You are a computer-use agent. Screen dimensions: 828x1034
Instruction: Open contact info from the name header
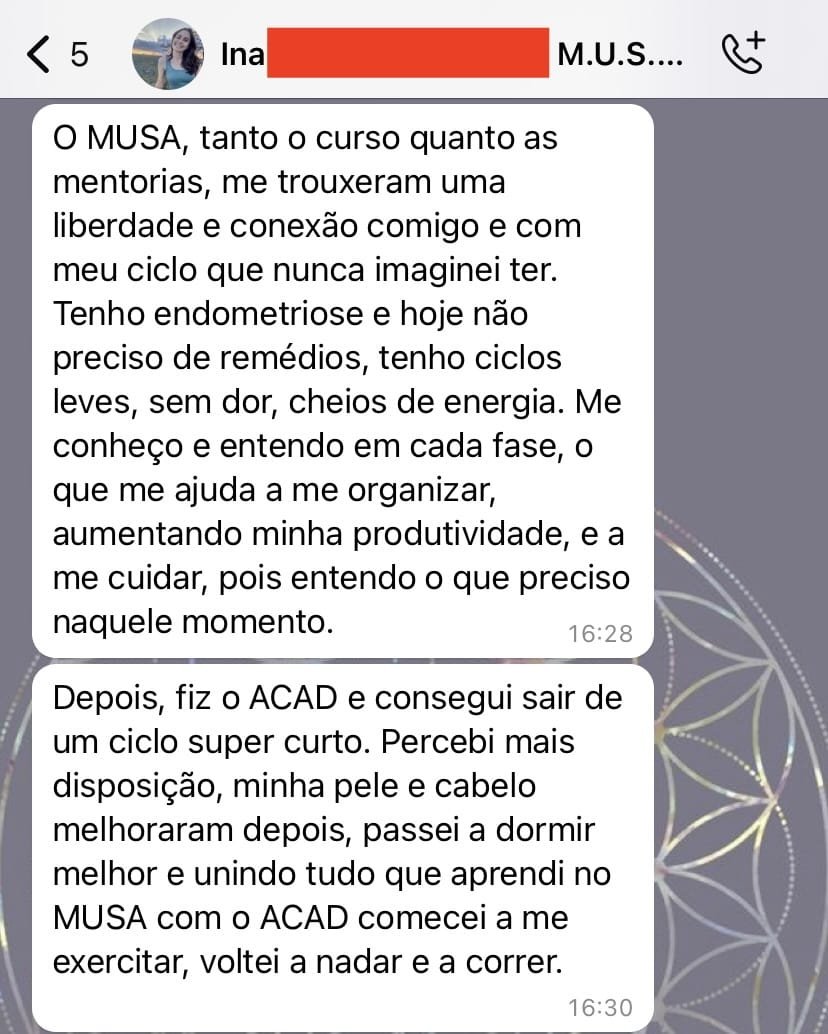(452, 54)
